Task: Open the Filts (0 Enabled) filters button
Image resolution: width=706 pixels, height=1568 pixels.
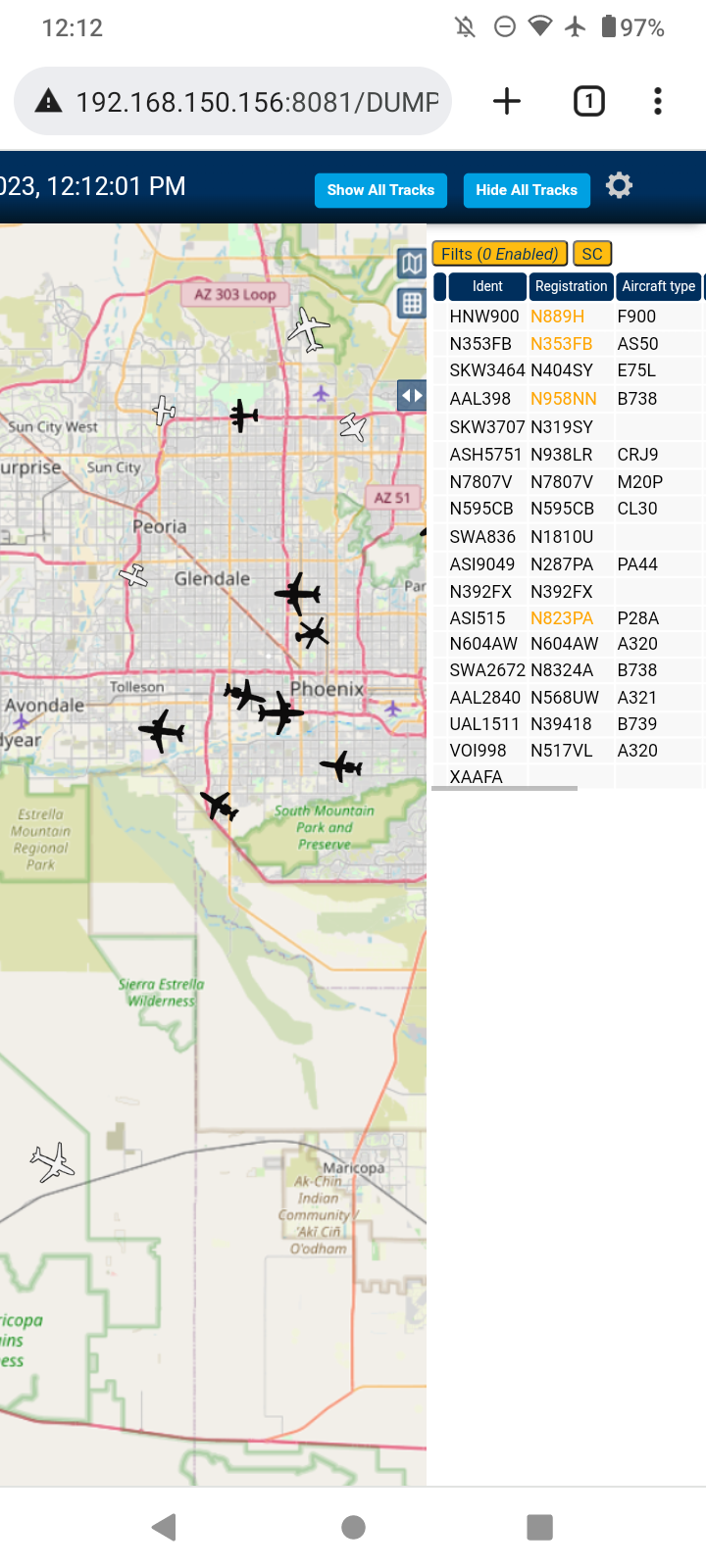Action: point(500,254)
